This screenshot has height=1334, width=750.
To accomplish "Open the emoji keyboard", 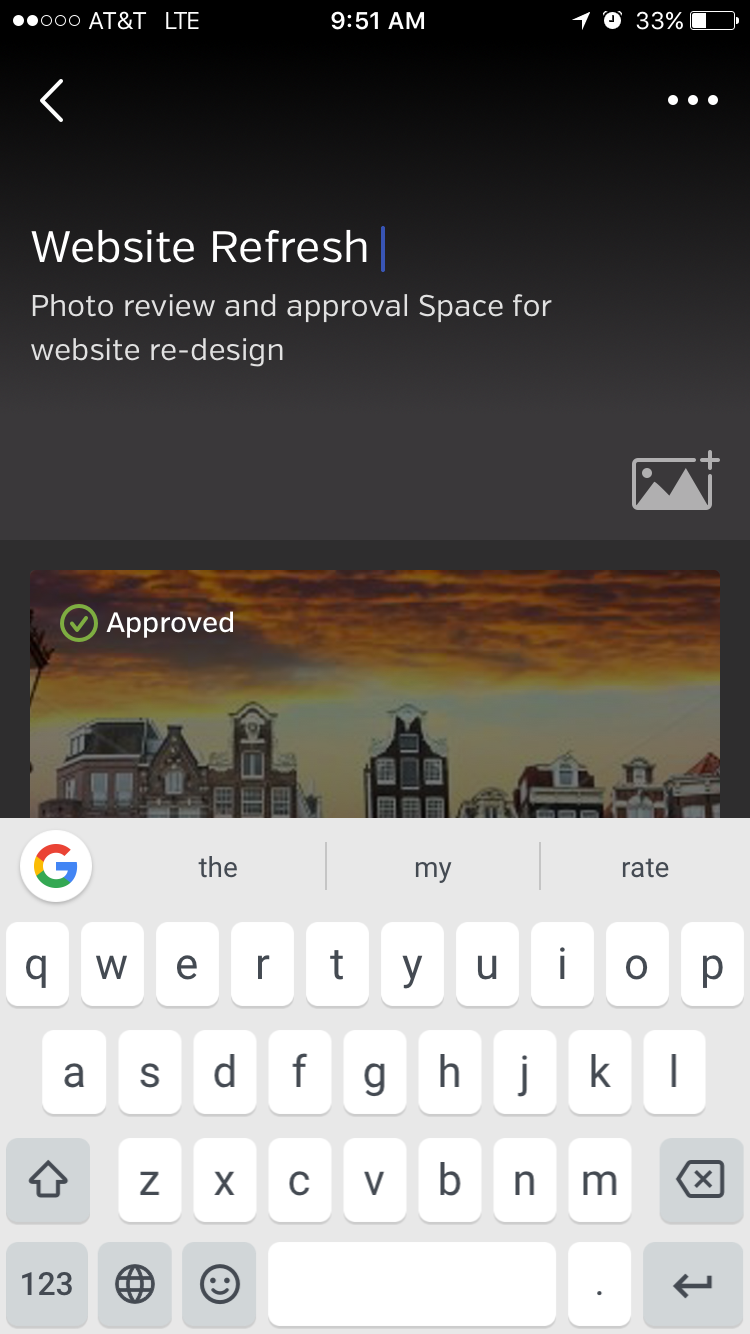I will (x=220, y=1284).
